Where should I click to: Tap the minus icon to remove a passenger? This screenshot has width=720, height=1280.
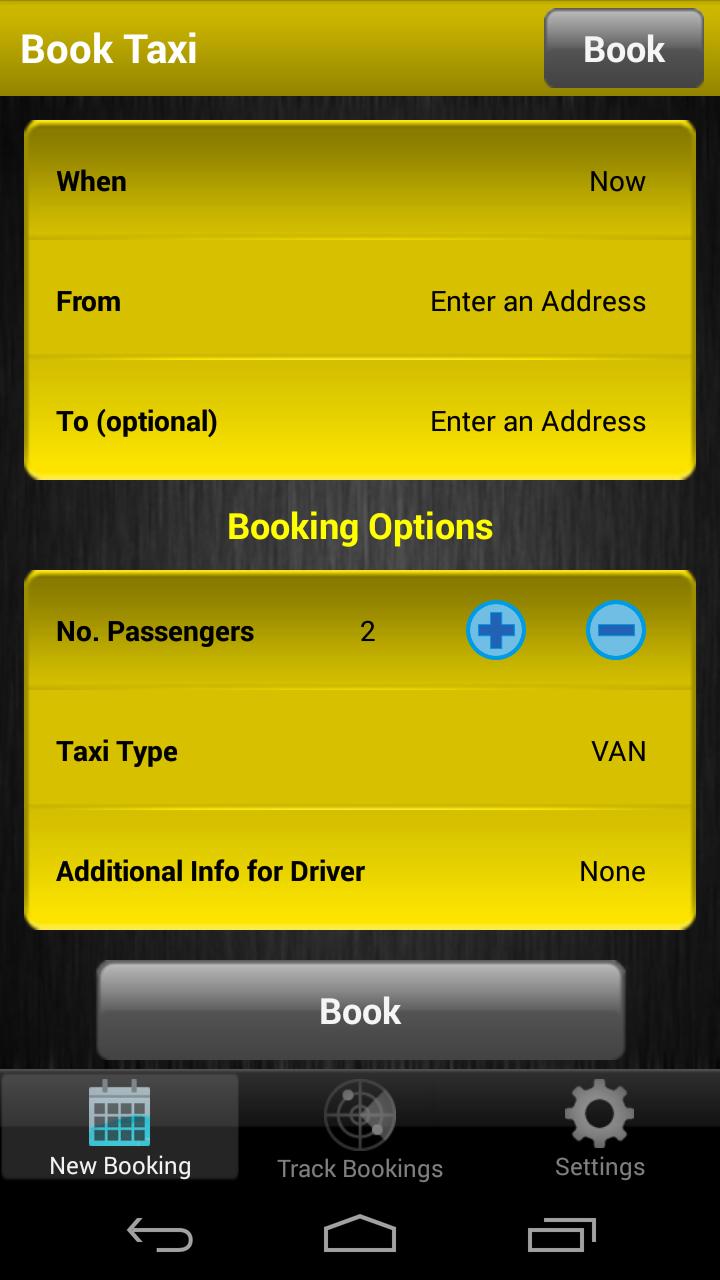(x=616, y=630)
